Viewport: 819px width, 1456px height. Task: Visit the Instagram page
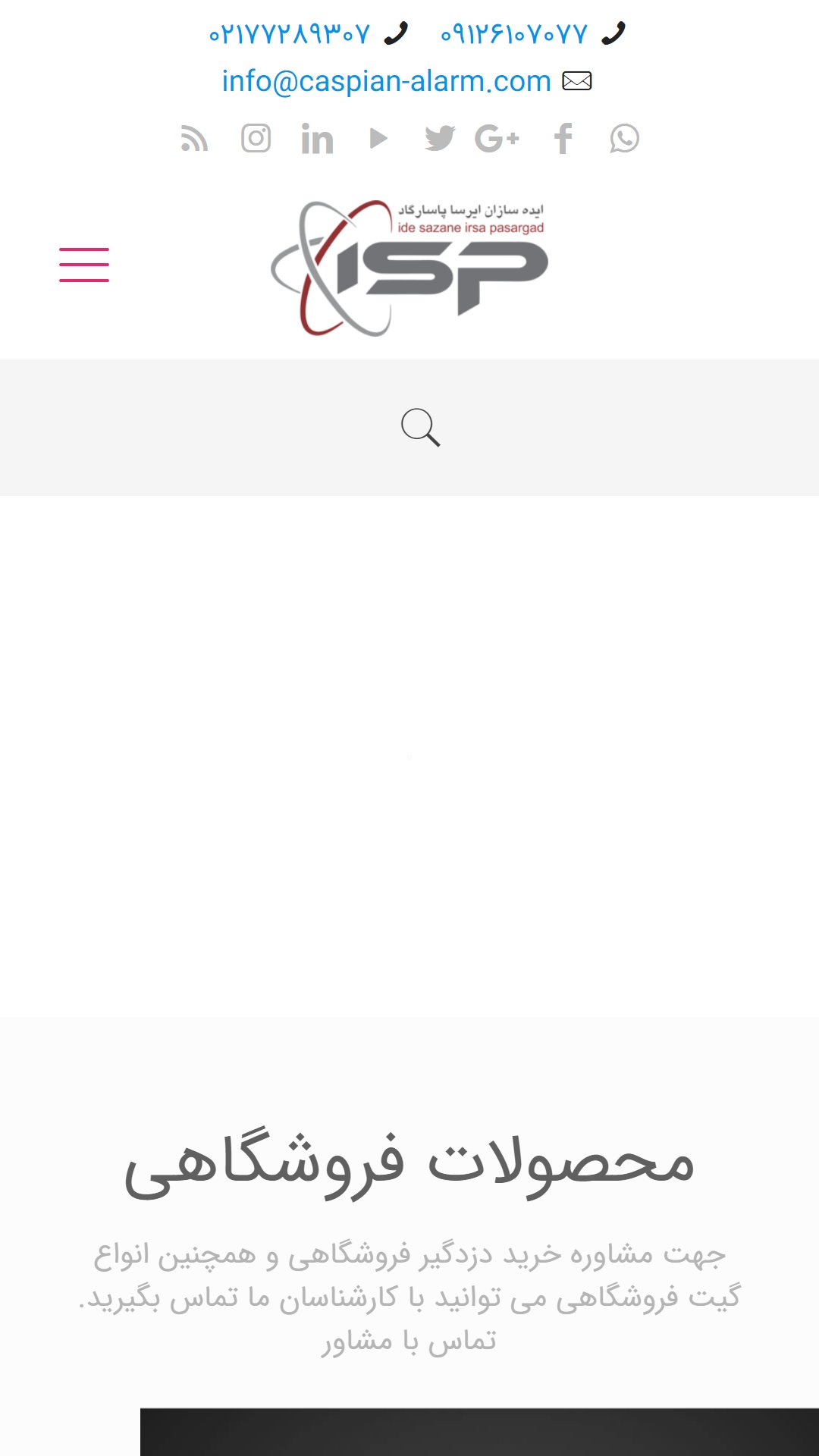point(256,139)
